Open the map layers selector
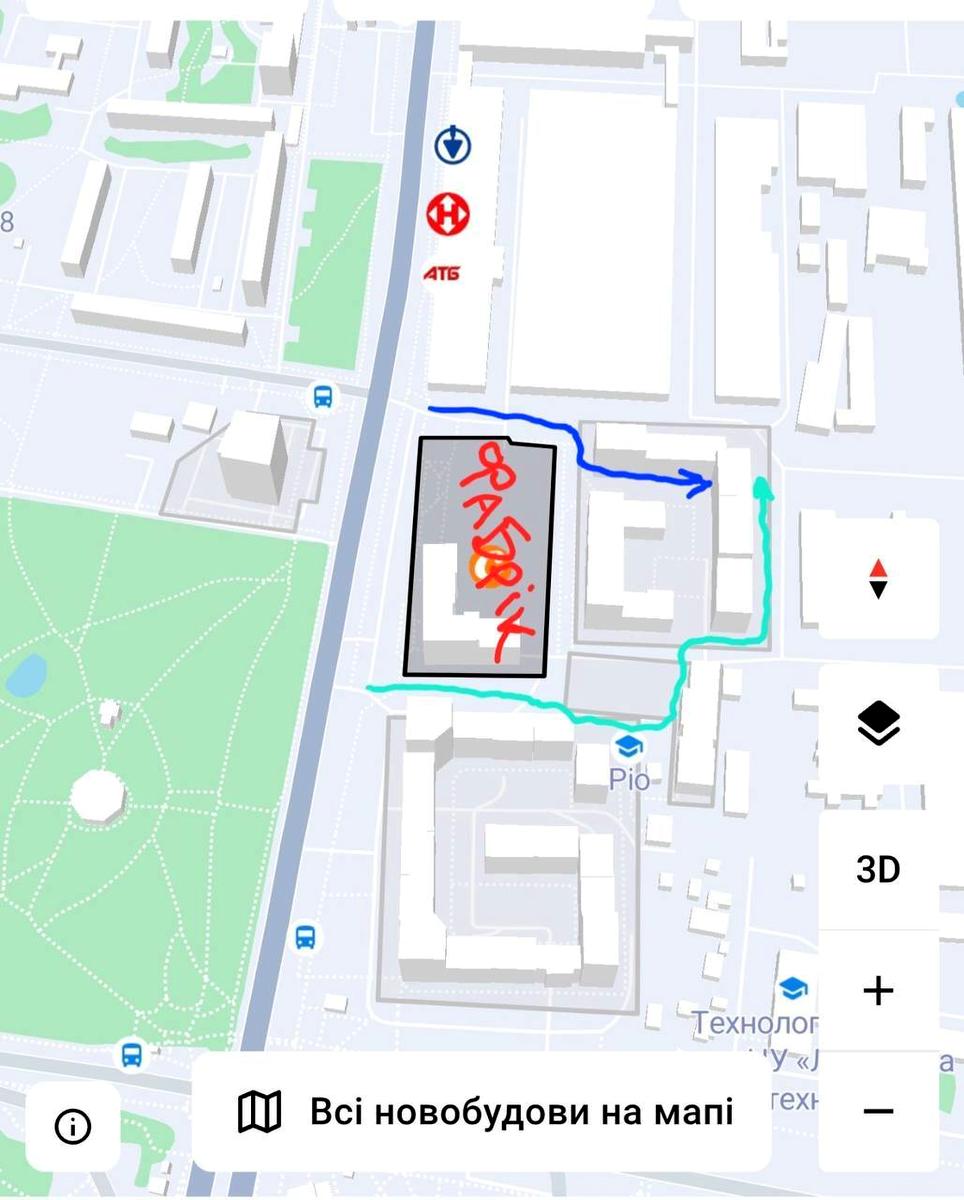 [878, 723]
